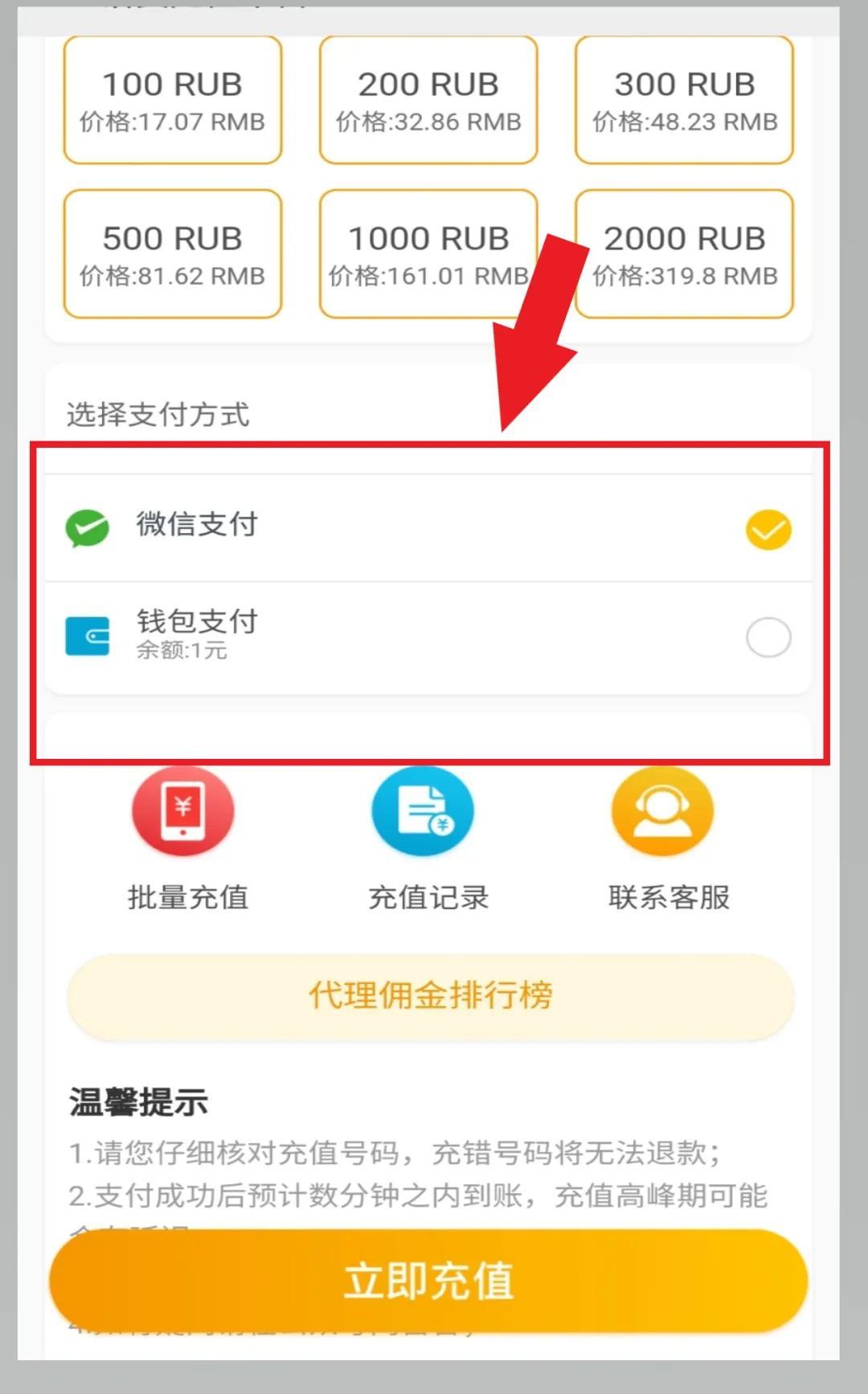Click the 充值记录 text label
Viewport: 868px width, 1394px height.
click(428, 898)
